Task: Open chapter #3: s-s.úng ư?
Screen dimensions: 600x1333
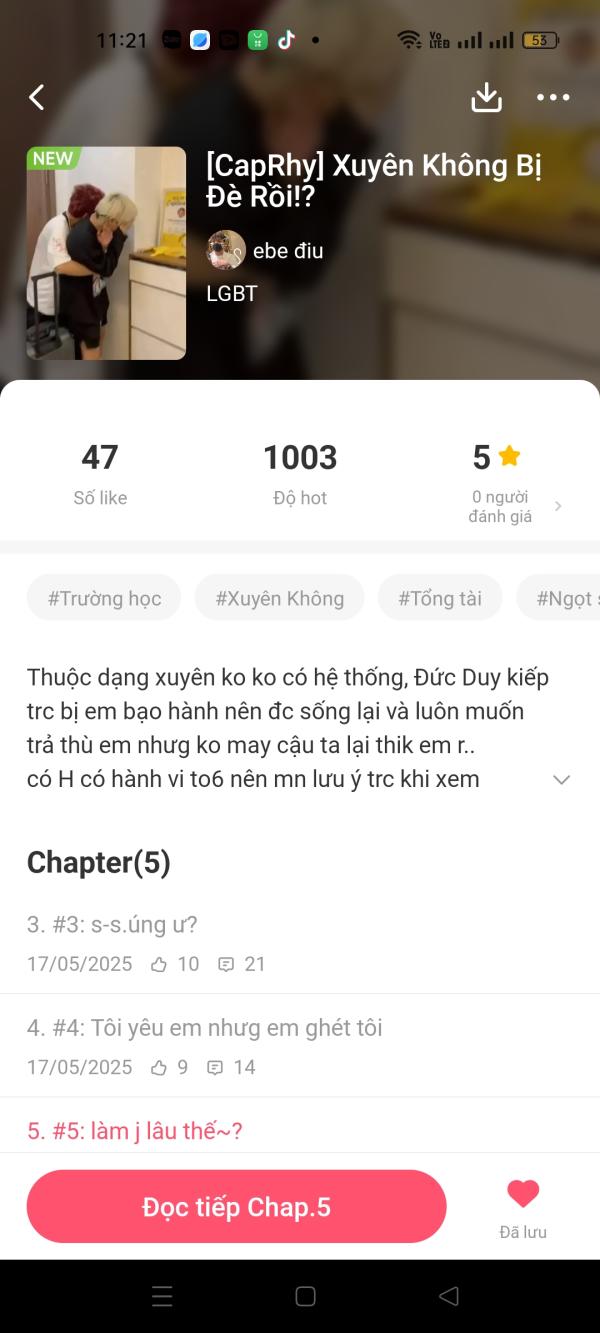Action: point(112,925)
